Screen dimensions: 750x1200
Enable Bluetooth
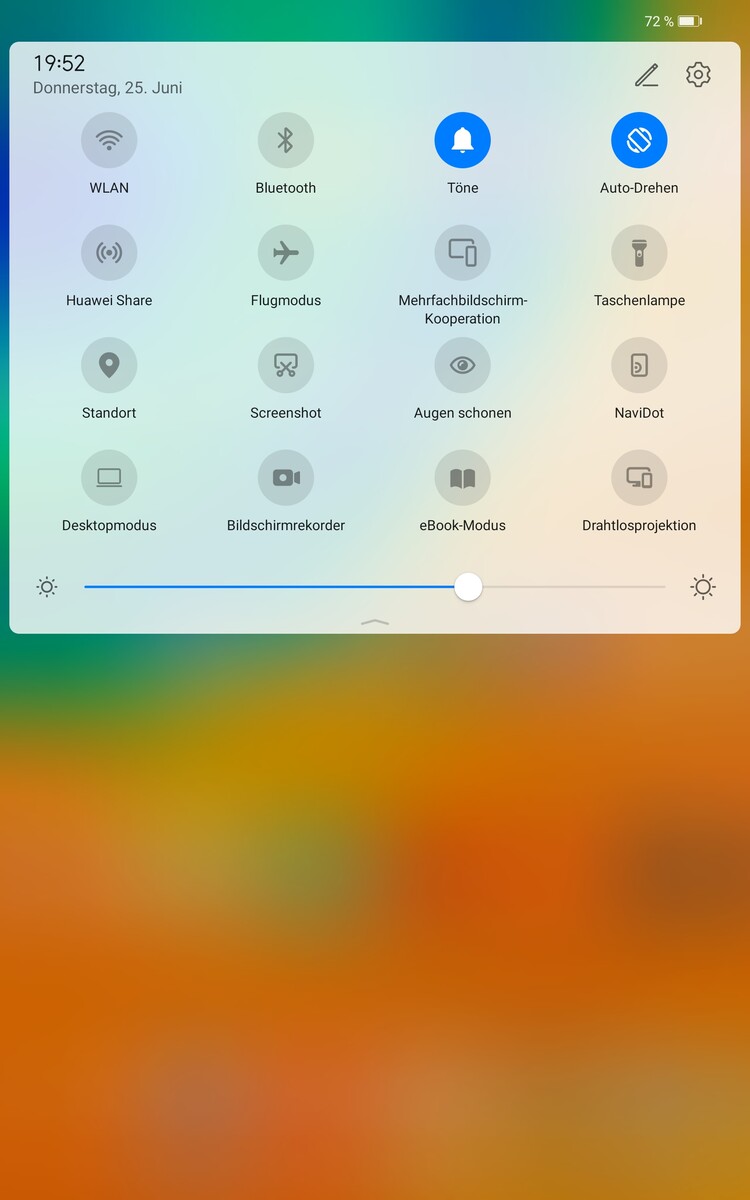point(286,141)
